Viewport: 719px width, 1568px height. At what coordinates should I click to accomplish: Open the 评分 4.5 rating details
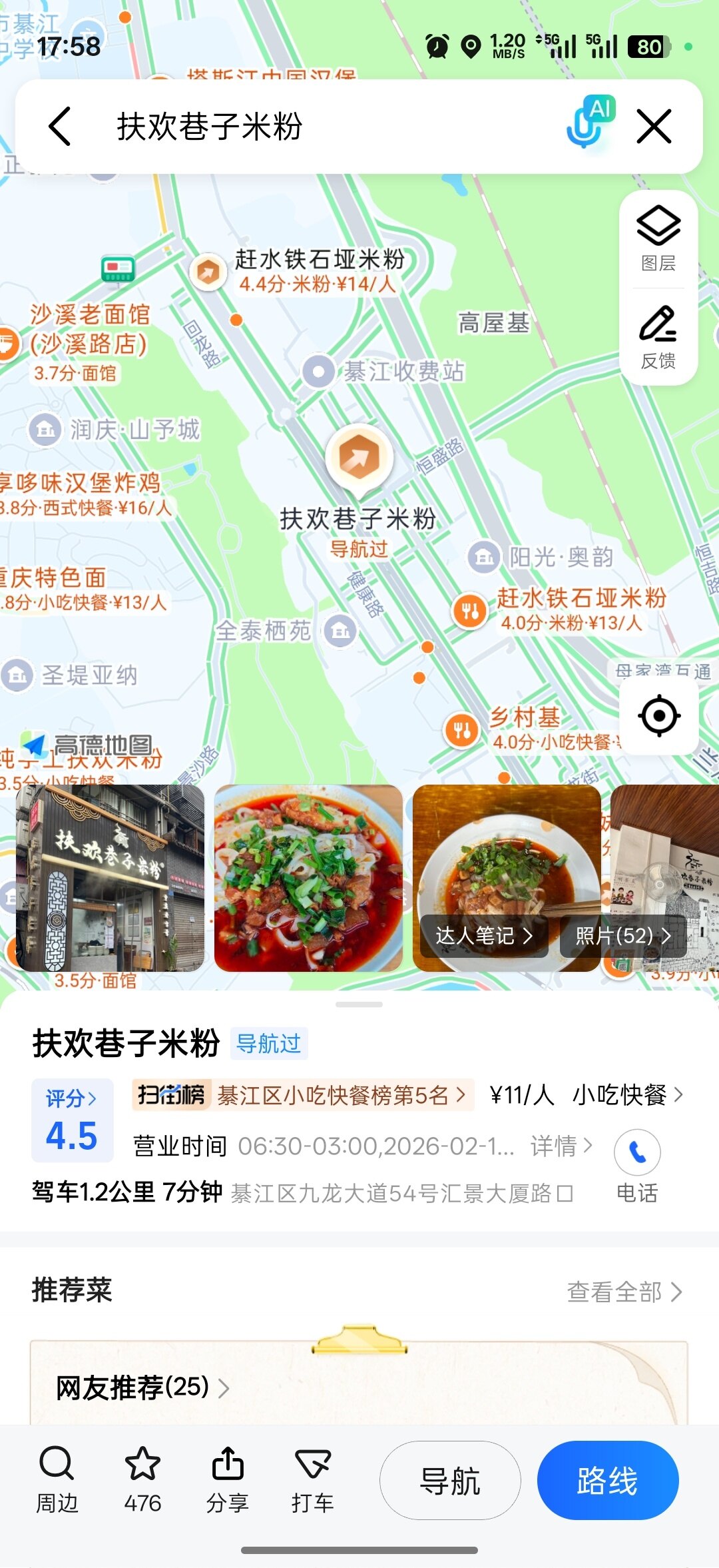click(72, 1120)
